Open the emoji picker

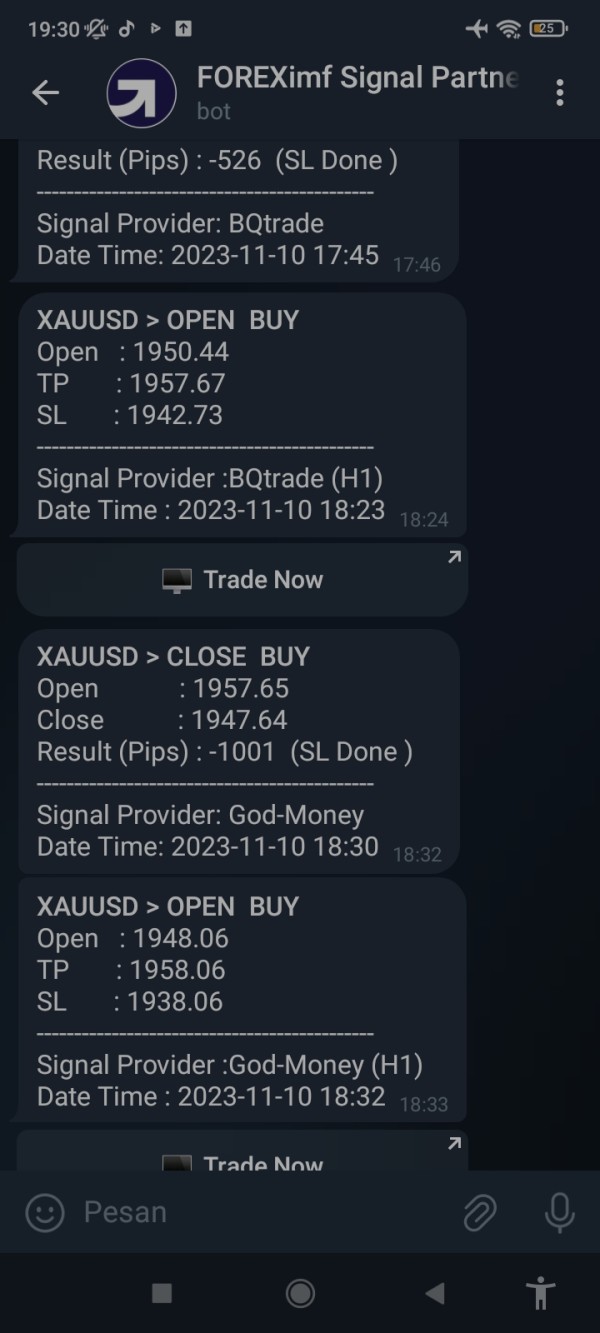click(x=44, y=1213)
